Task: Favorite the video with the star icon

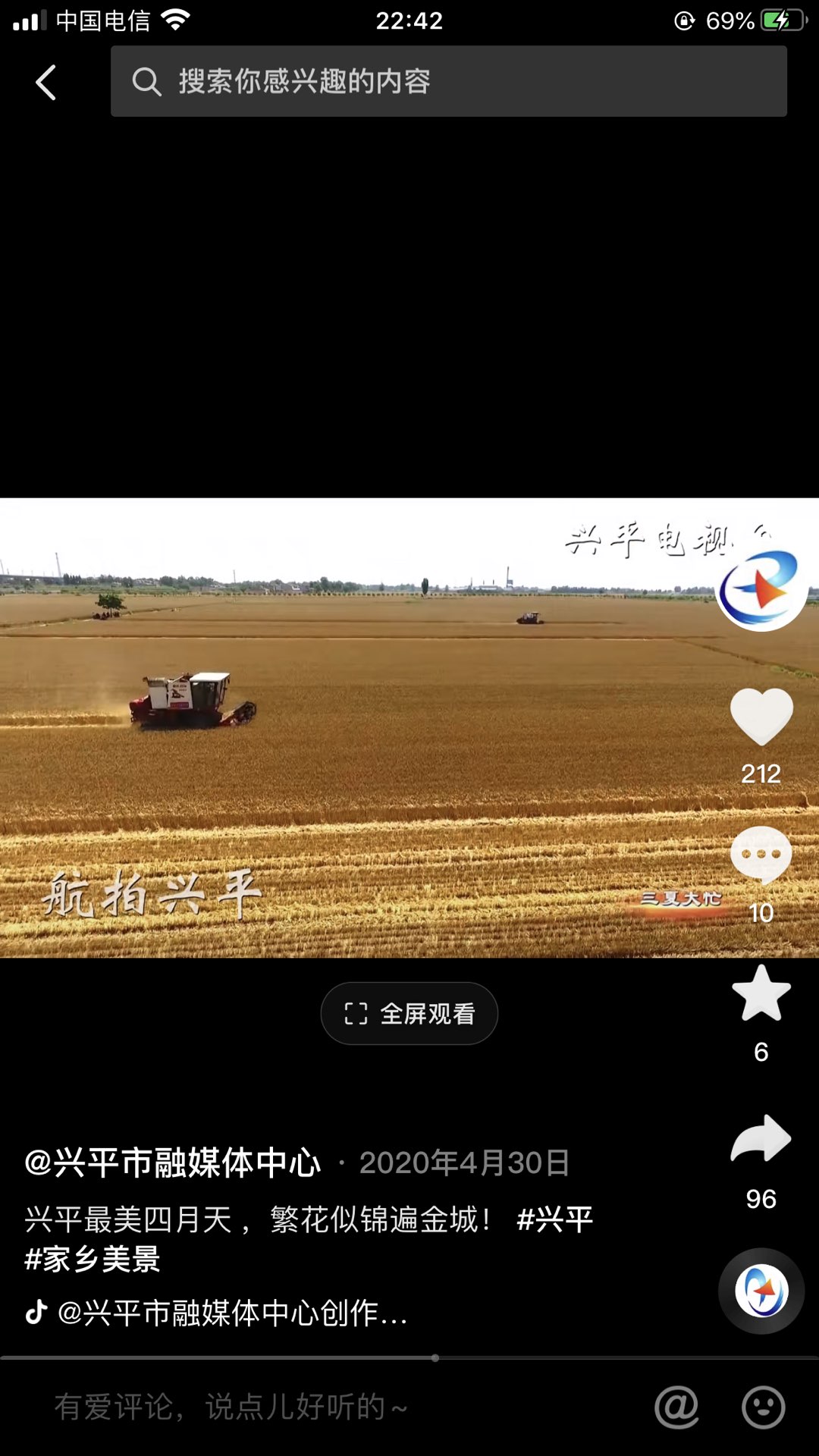Action: point(761,993)
